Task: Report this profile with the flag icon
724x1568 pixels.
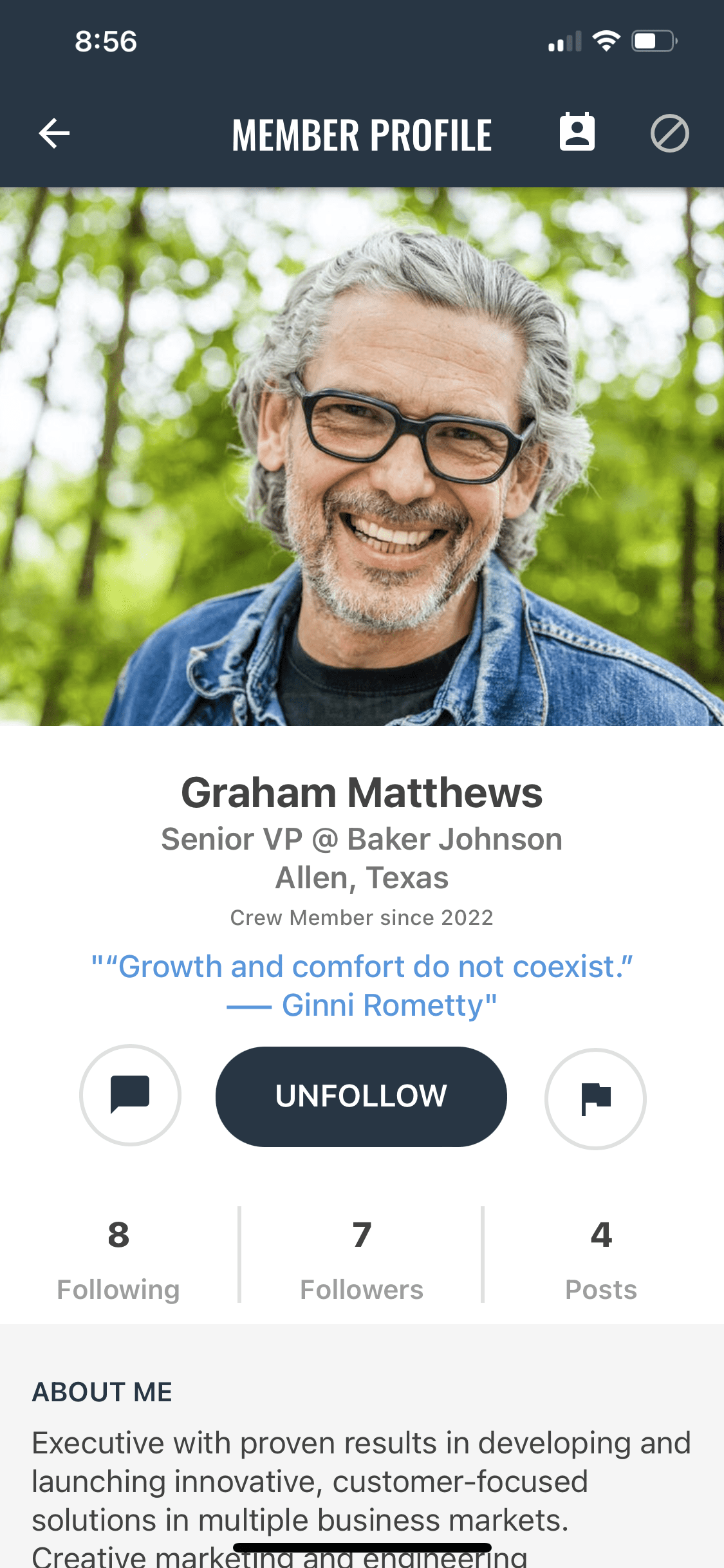Action: [x=595, y=1099]
